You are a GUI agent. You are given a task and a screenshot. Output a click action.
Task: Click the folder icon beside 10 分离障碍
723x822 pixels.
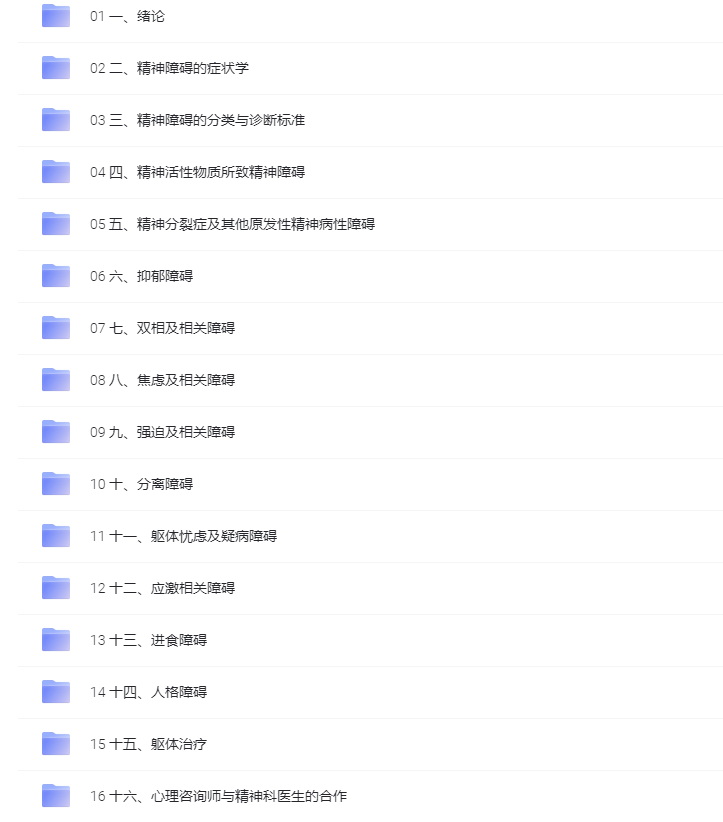coord(55,484)
